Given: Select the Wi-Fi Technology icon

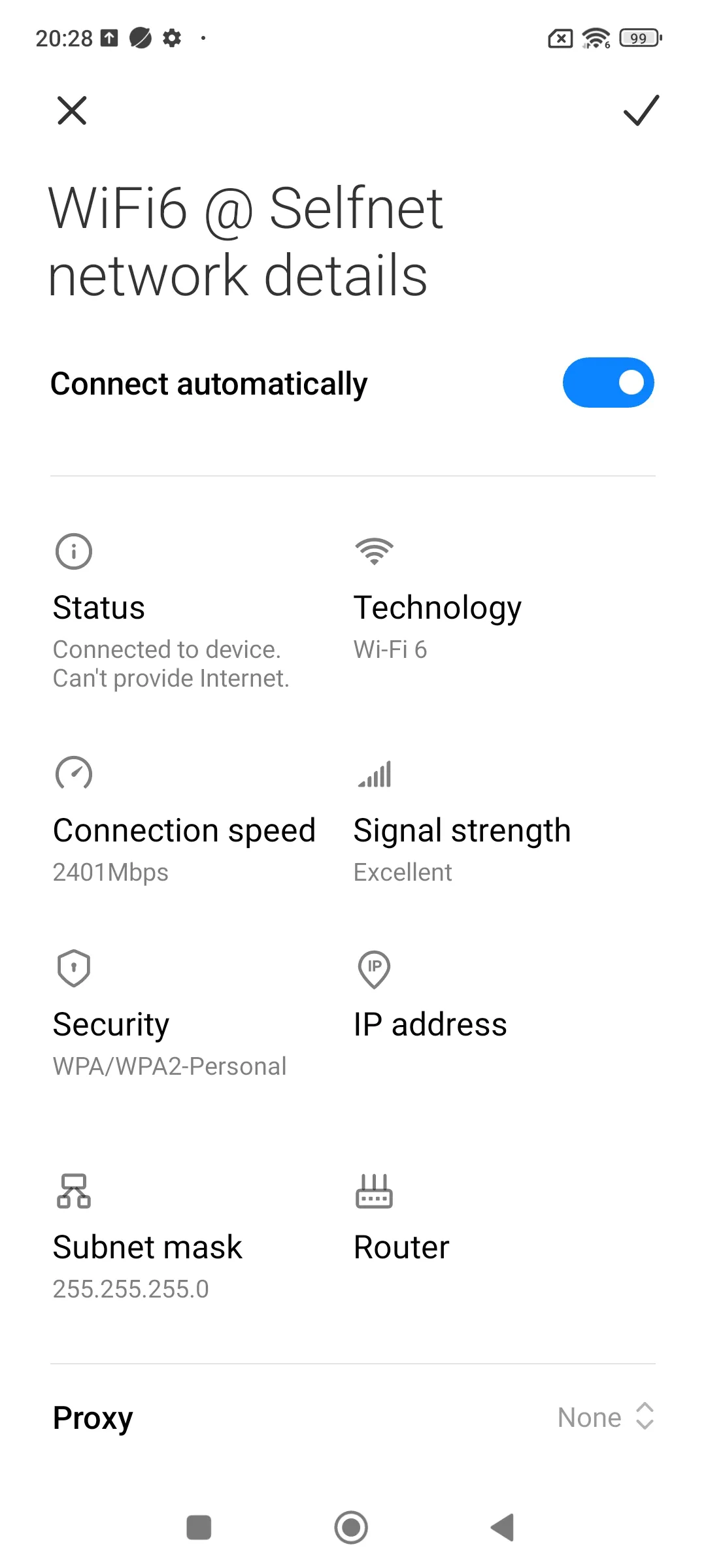Looking at the screenshot, I should [374, 549].
